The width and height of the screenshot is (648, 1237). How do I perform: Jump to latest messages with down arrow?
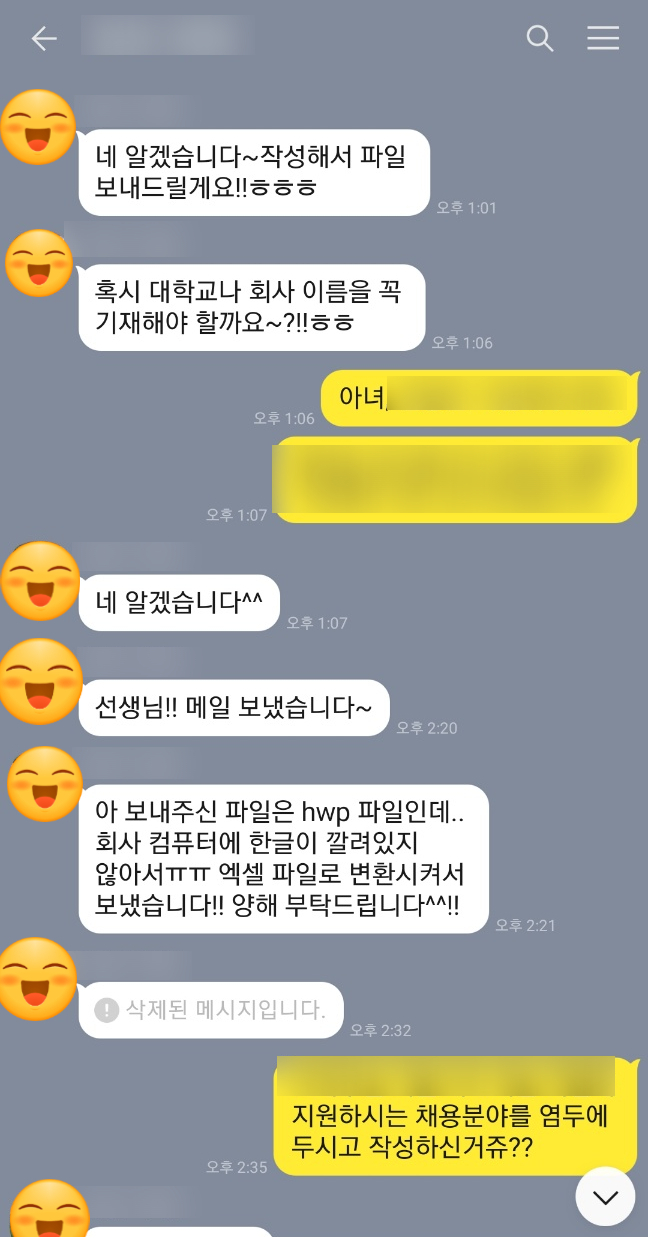point(605,1196)
